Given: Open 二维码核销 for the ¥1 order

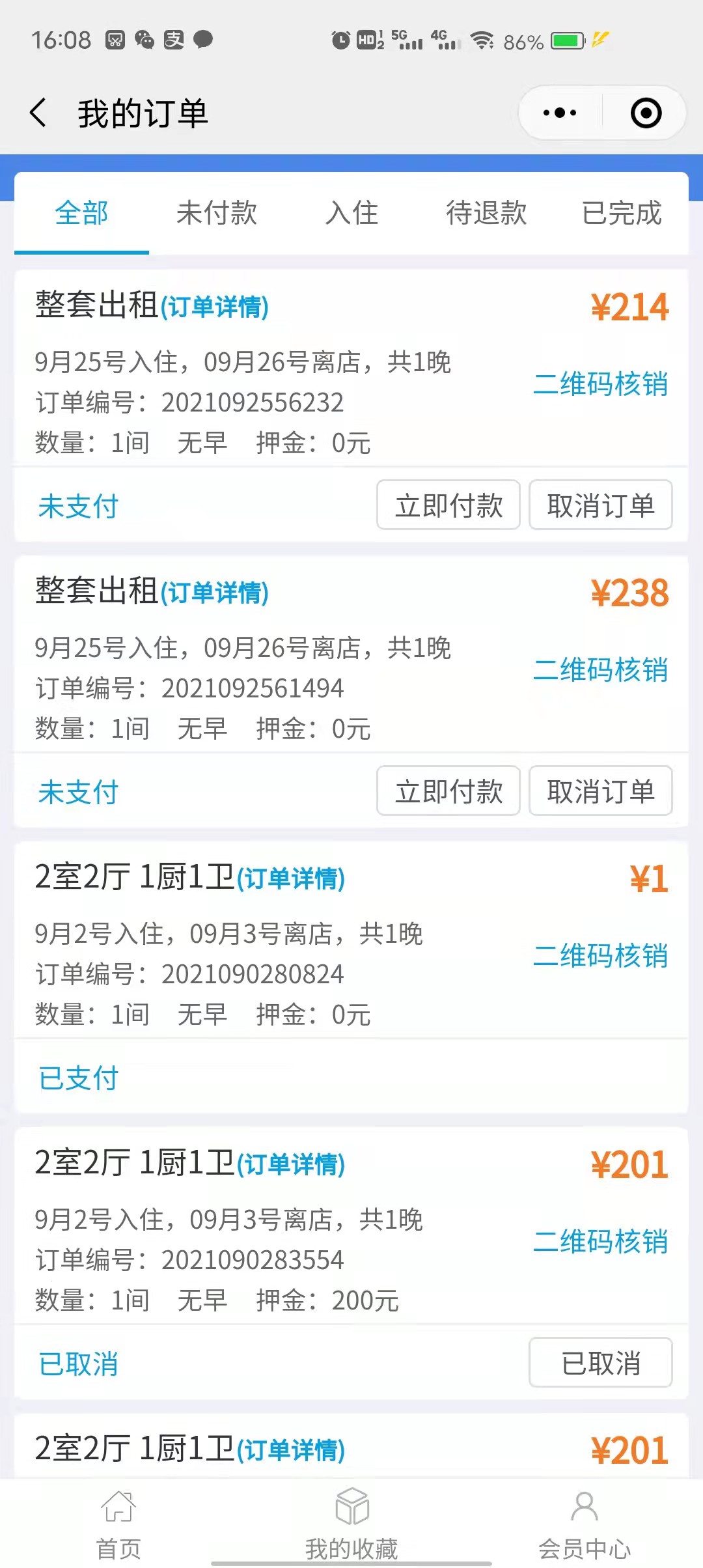Looking at the screenshot, I should 600,955.
